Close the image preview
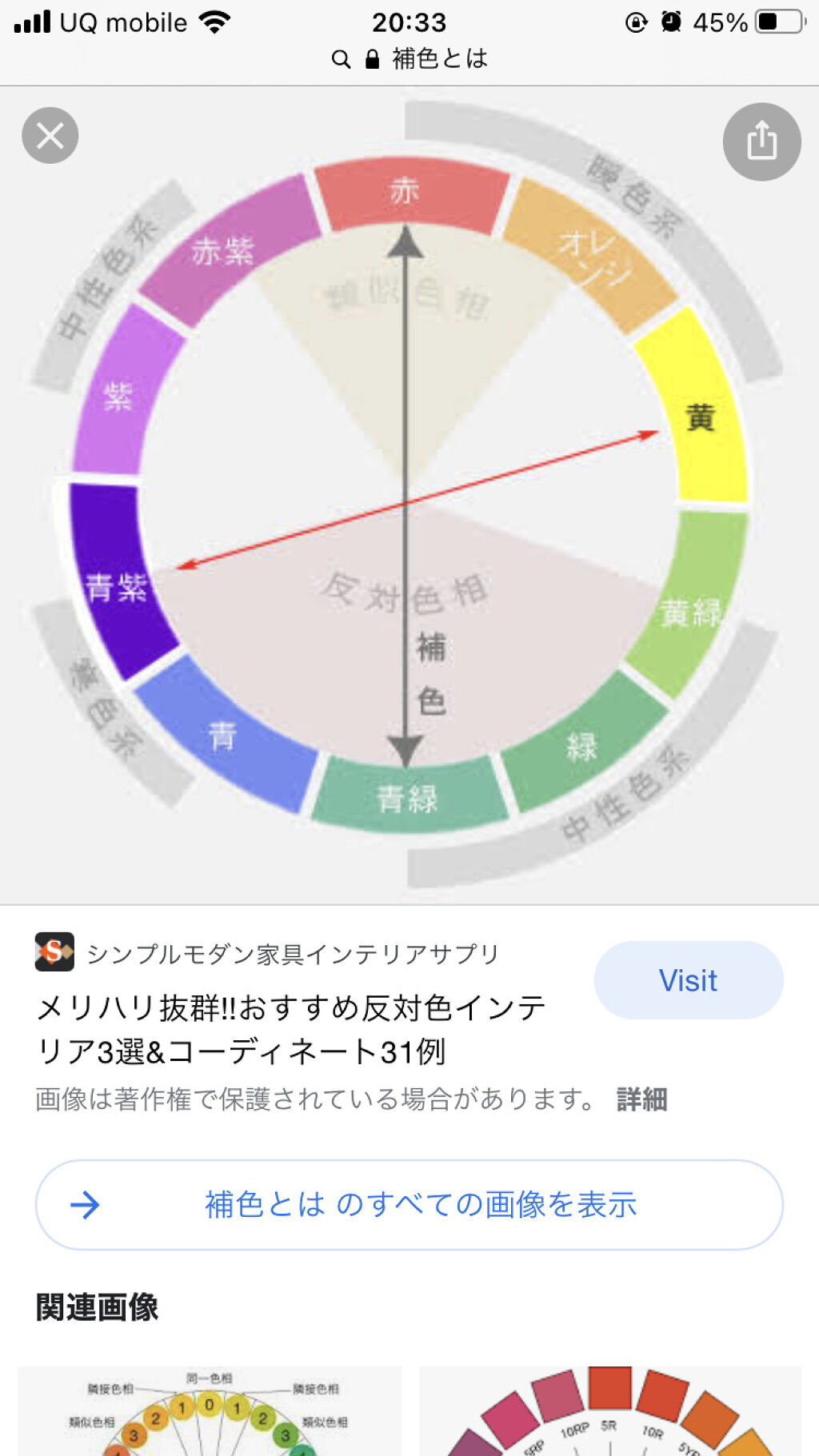The height and width of the screenshot is (1456, 819). 50,136
